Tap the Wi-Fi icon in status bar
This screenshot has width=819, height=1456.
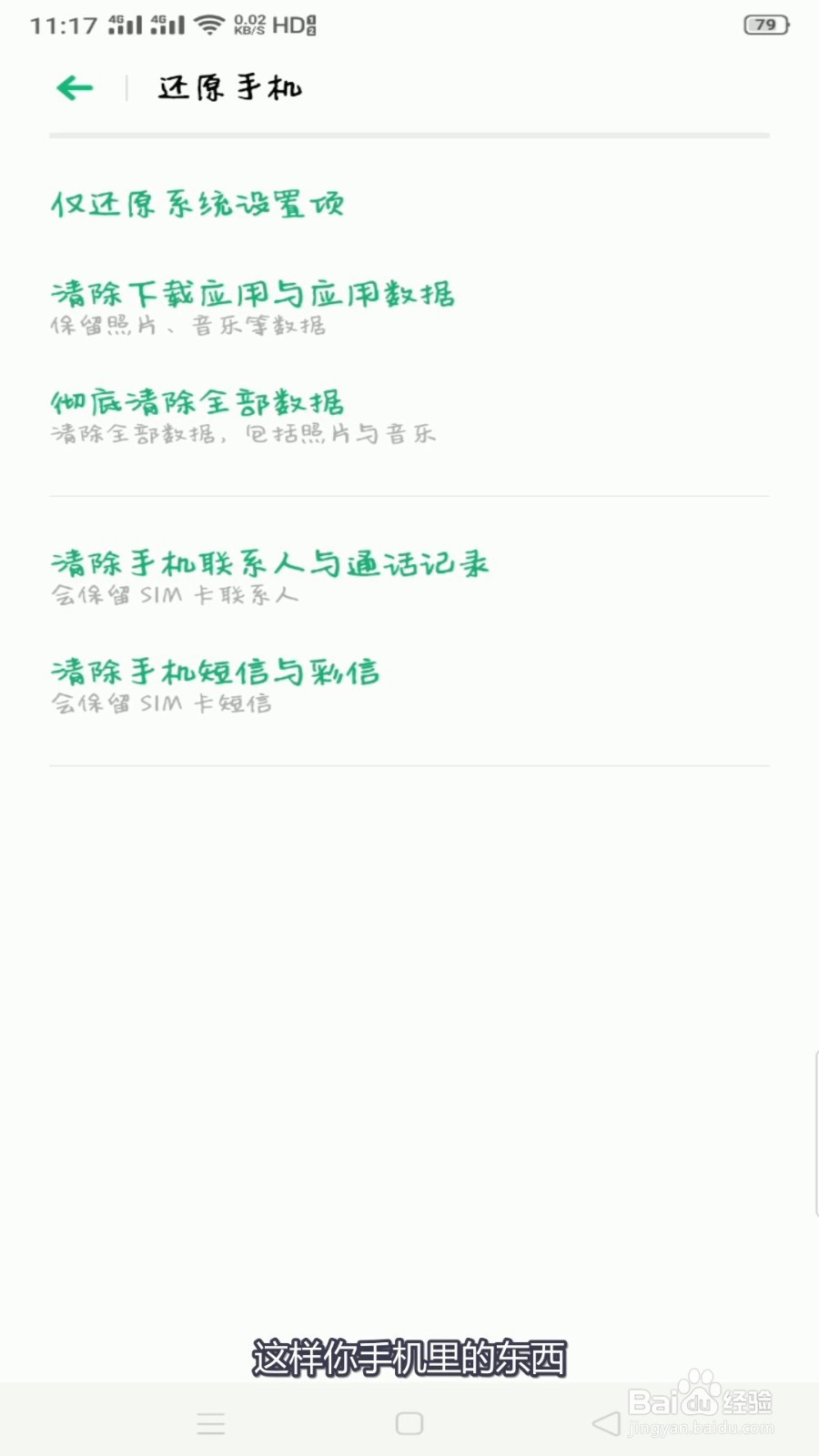click(211, 24)
